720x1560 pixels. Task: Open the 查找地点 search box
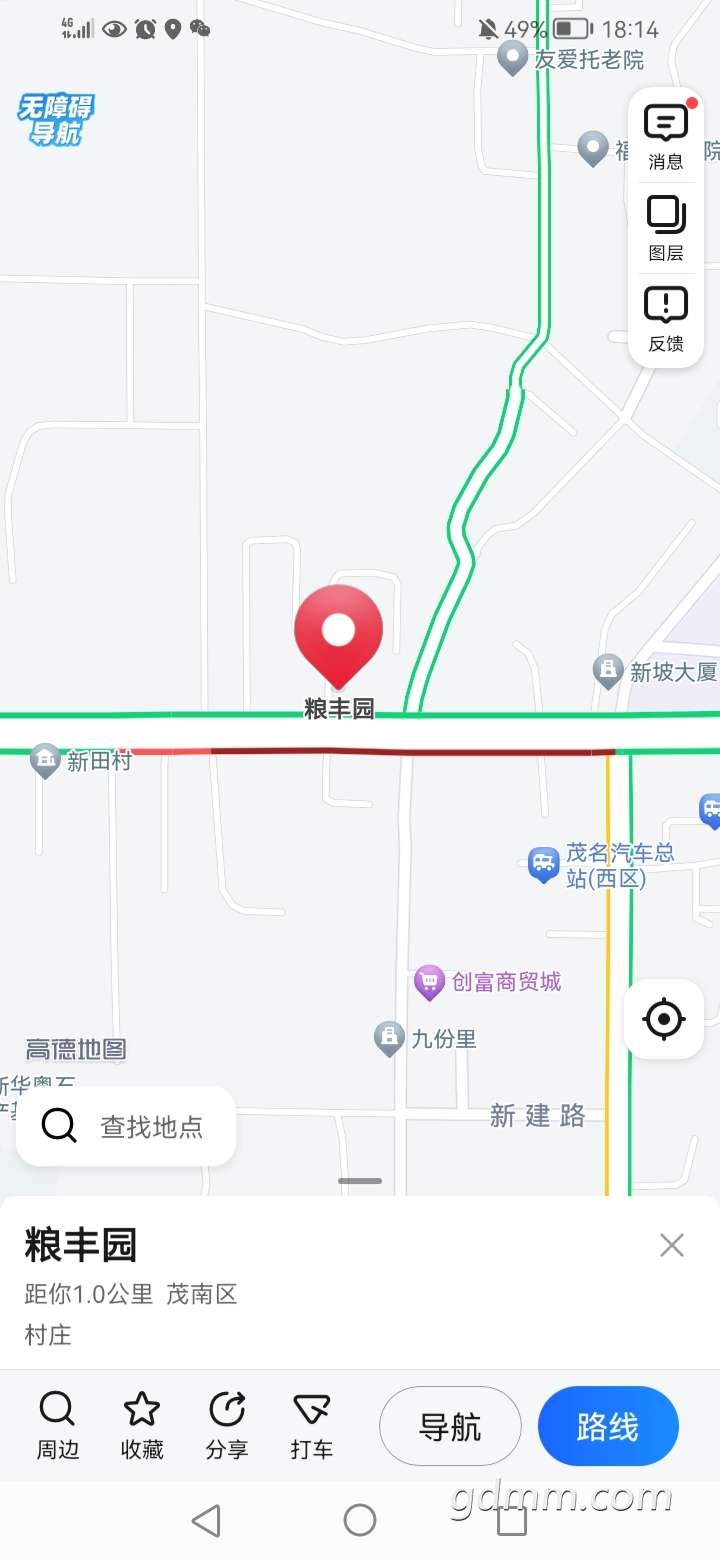click(x=126, y=1127)
